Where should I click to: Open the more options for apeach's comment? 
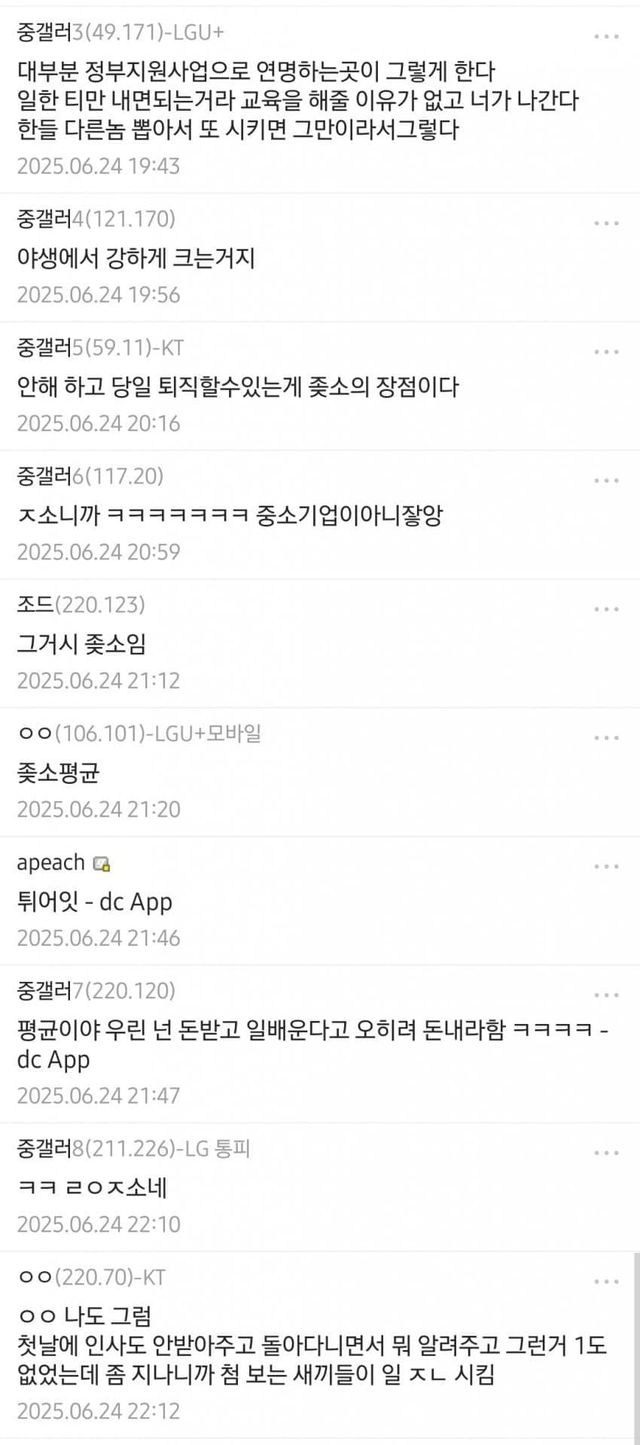tap(607, 867)
